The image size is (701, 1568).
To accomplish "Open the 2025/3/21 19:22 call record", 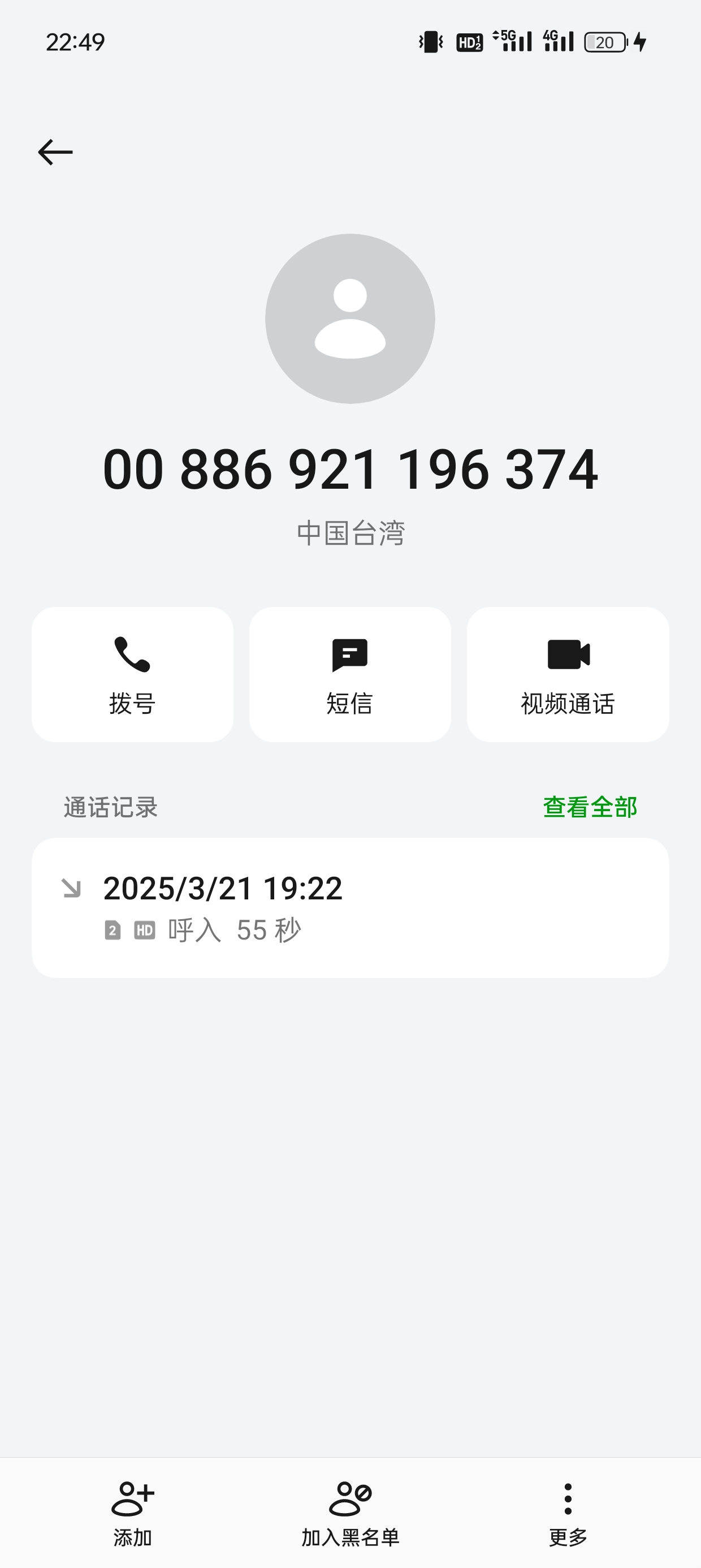I will pos(350,907).
